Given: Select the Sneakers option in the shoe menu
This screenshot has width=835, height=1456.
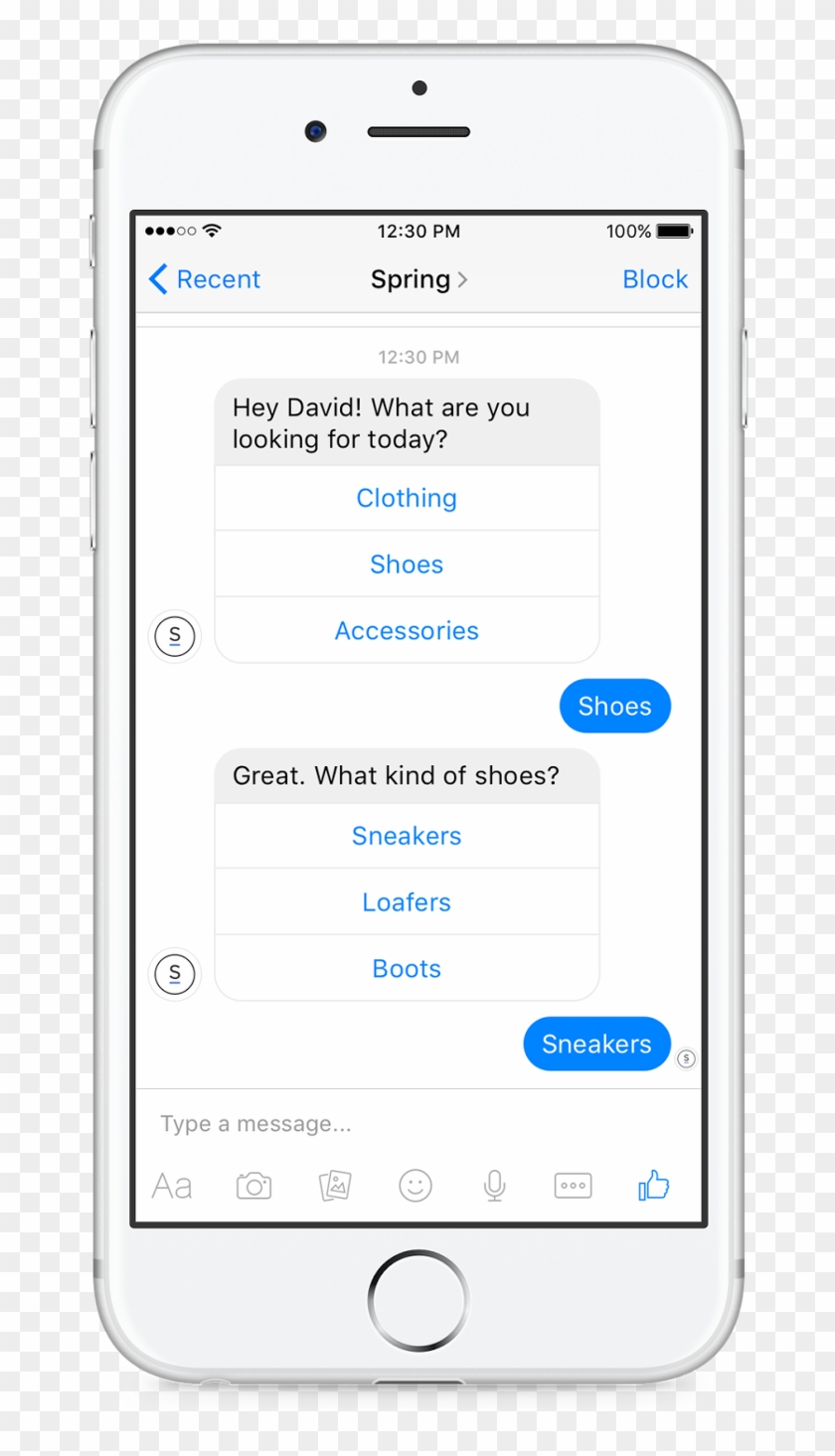Looking at the screenshot, I should pyautogui.click(x=407, y=836).
